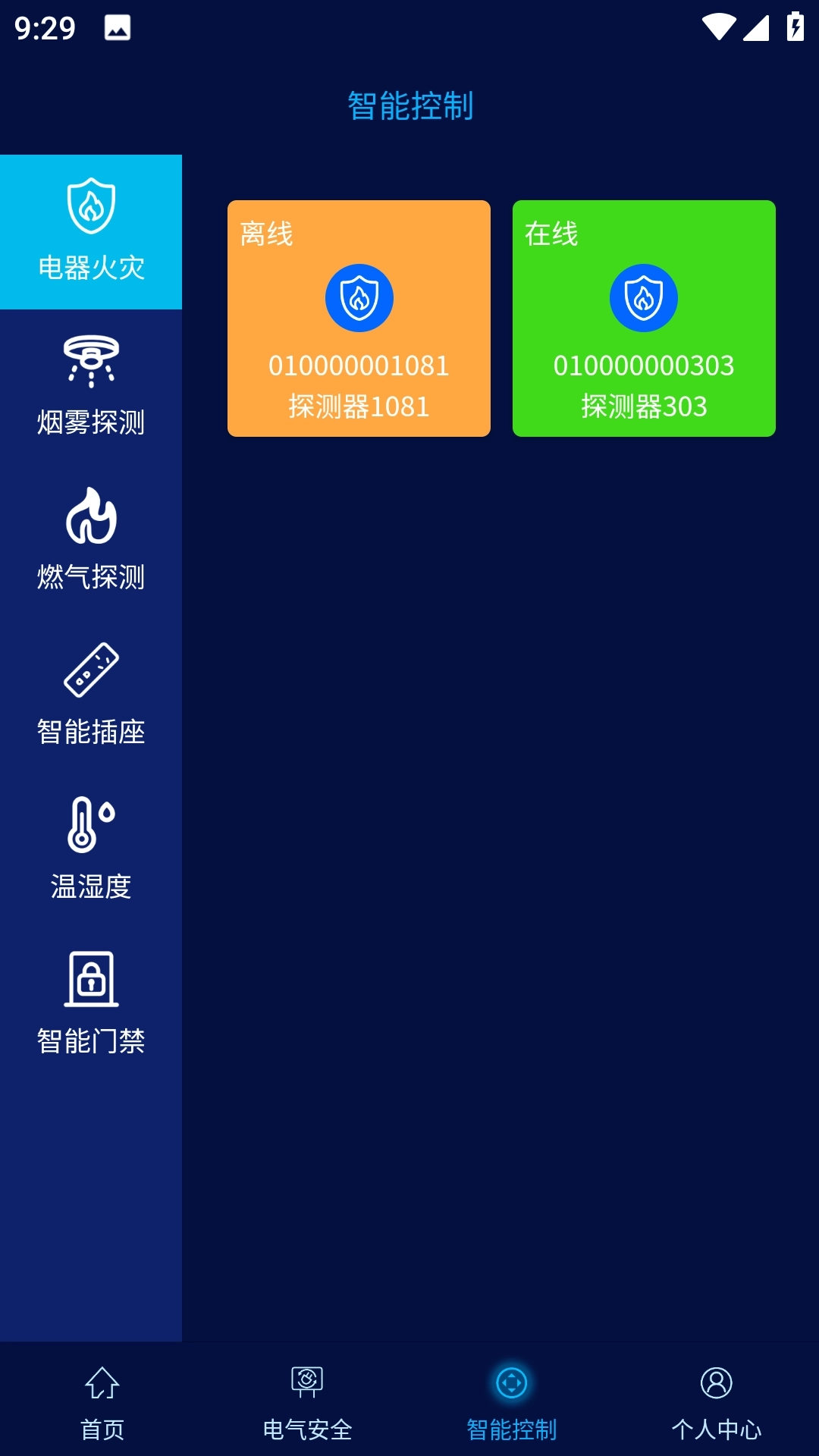
Task: Open the 智能门禁 category
Action: [x=91, y=1004]
